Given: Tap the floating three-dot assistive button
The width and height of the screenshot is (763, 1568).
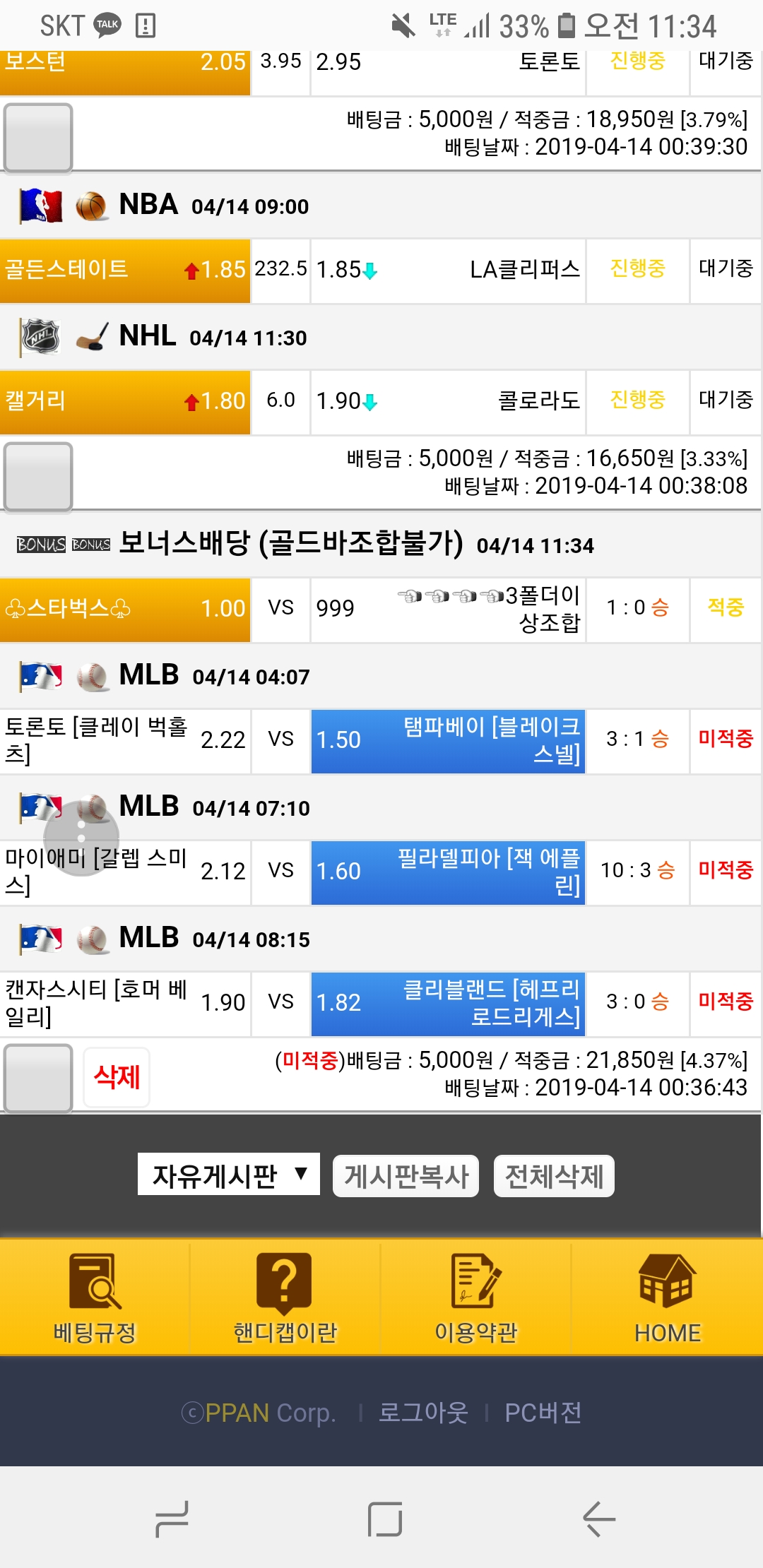Looking at the screenshot, I should pos(81,838).
